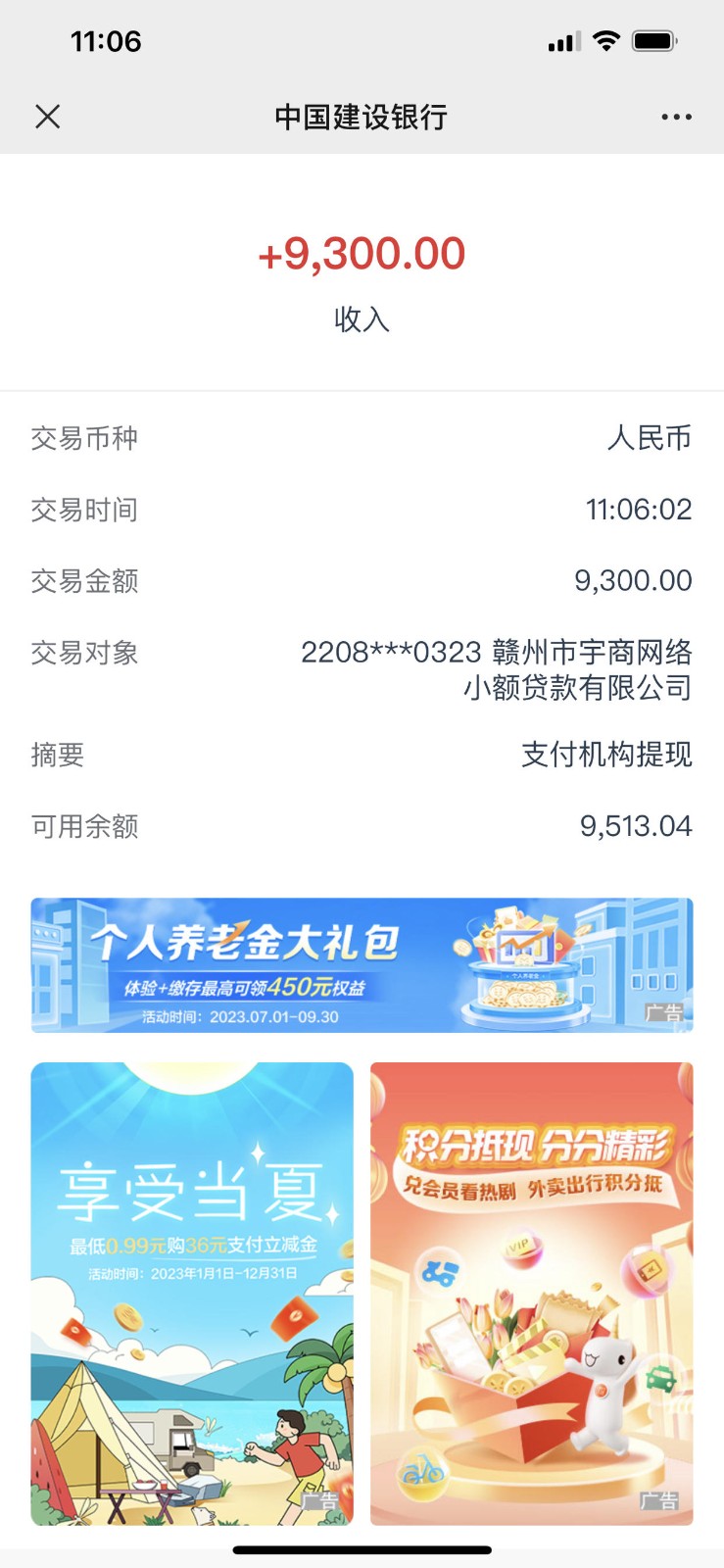The height and width of the screenshot is (1568, 724).
Task: Open the 积分抵现 分分精彩 promotion card
Action: (532, 1294)
